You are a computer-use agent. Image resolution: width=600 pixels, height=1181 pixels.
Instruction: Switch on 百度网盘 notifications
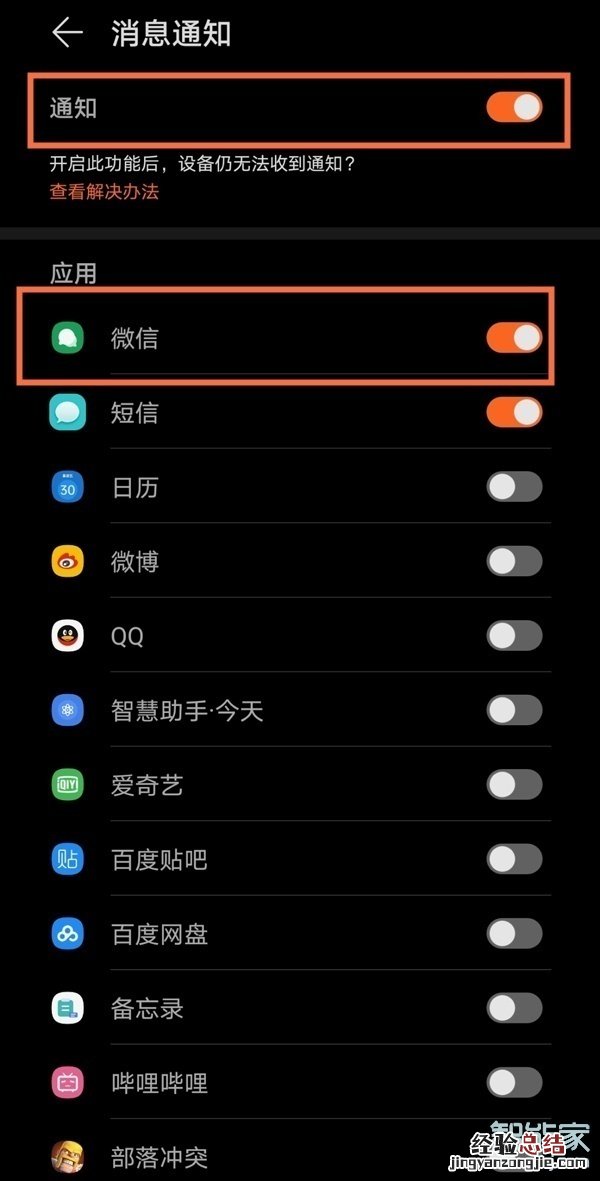514,934
